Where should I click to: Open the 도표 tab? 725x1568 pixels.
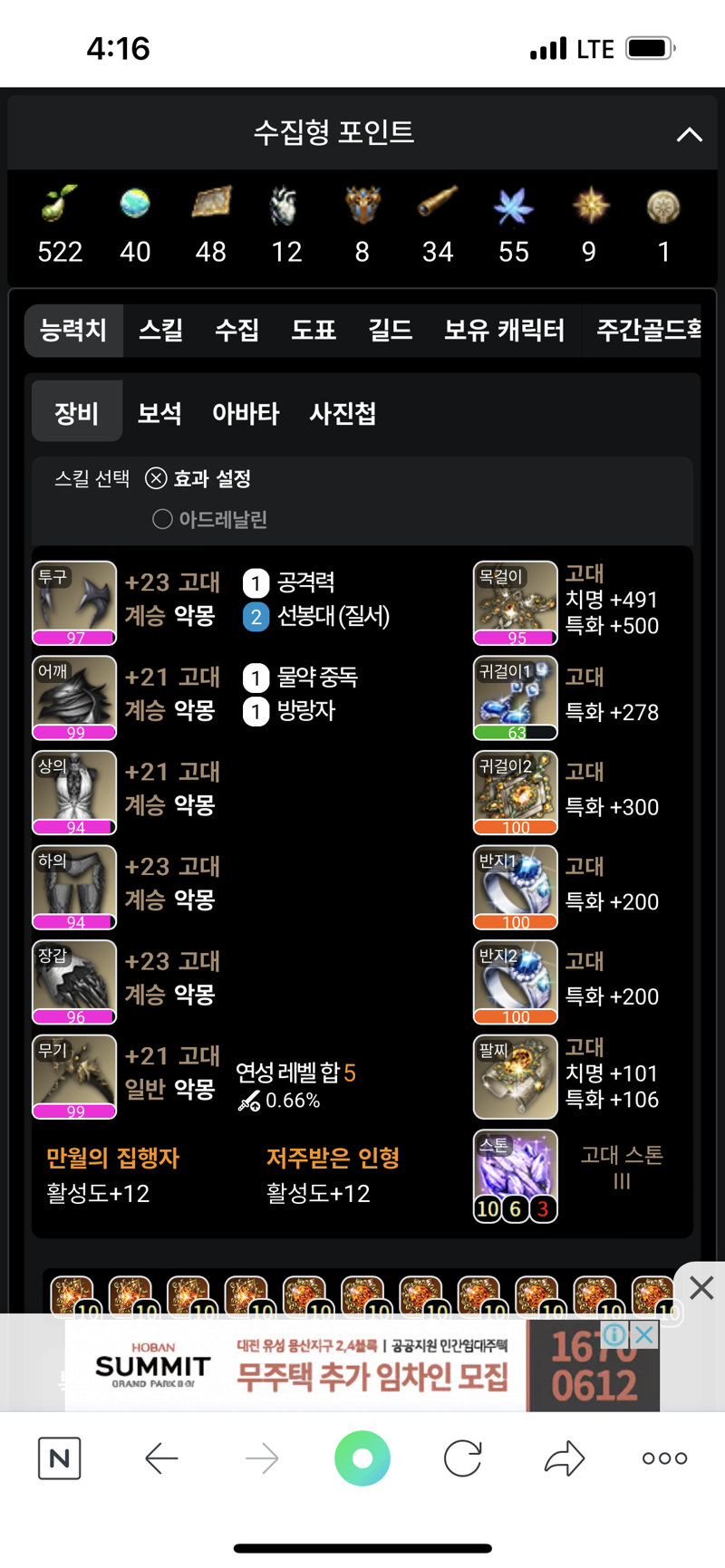[314, 330]
